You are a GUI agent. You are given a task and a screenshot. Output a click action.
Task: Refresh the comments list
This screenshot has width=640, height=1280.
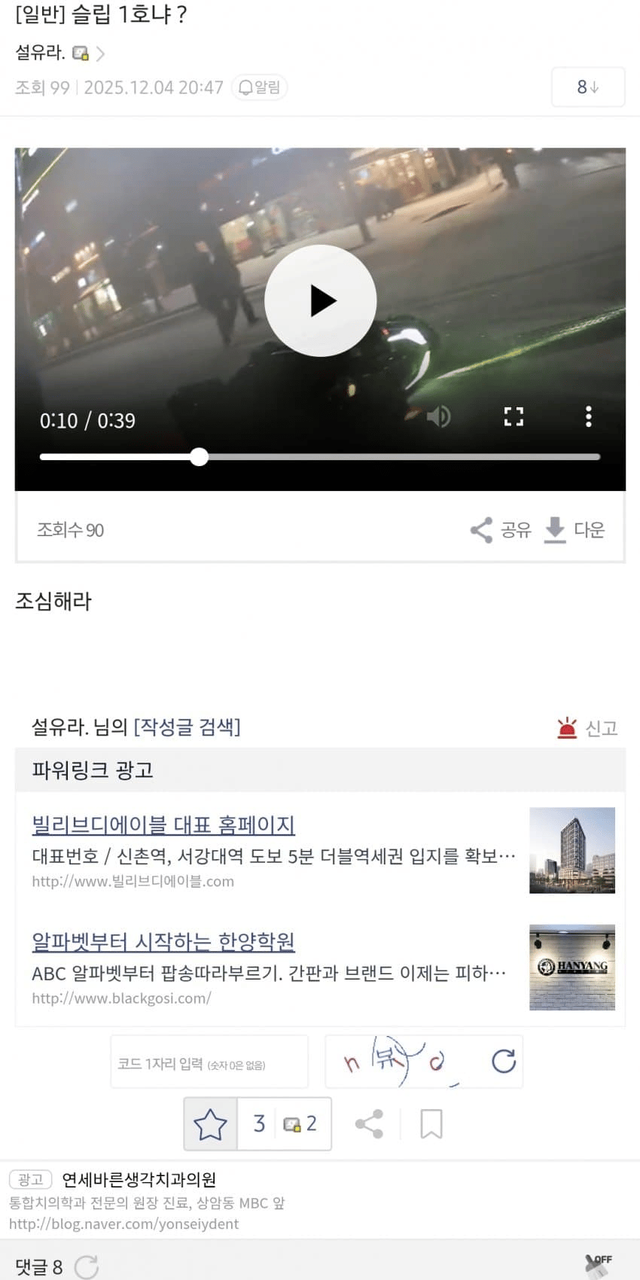click(87, 1267)
